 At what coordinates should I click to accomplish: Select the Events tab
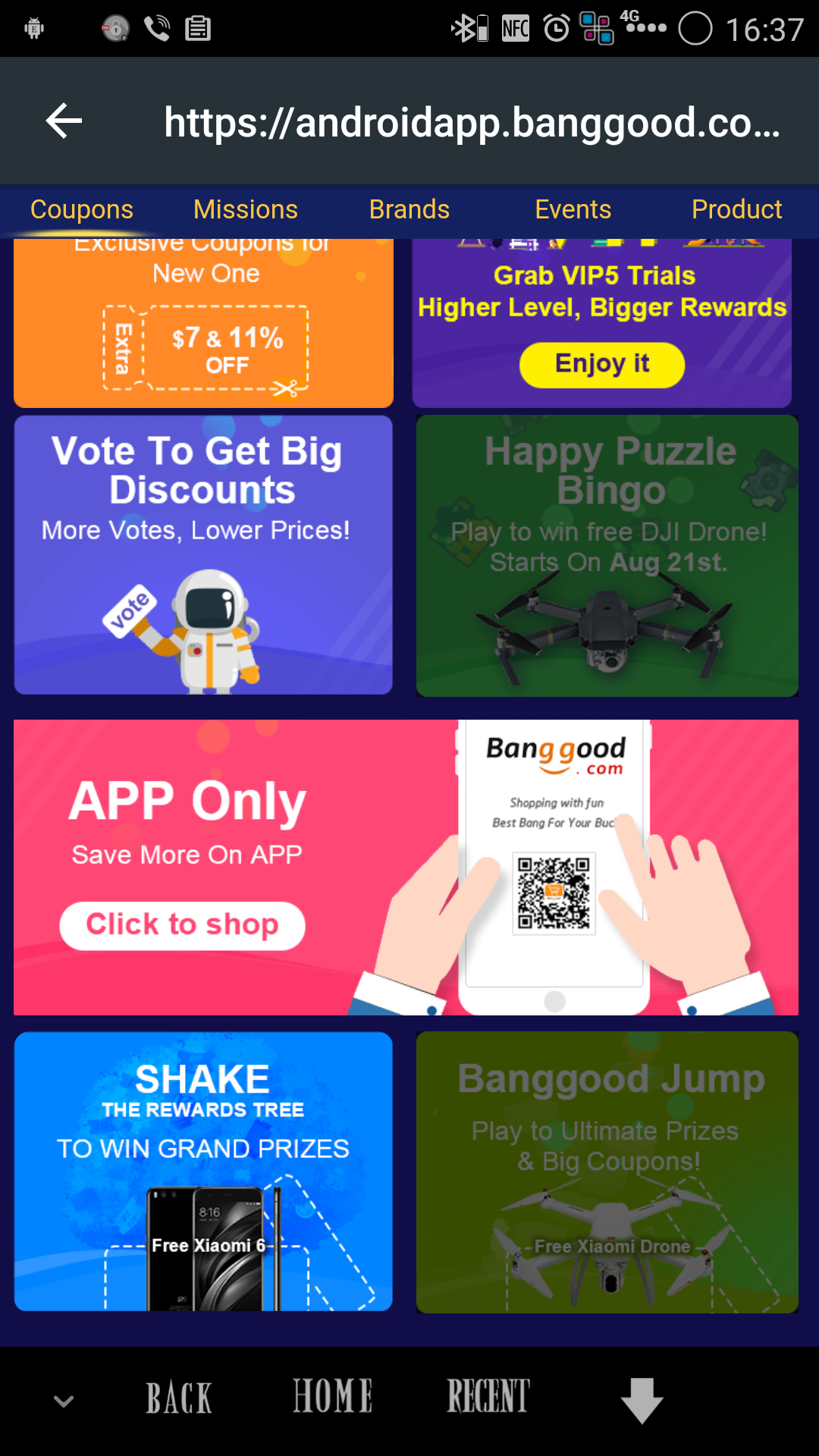(573, 209)
